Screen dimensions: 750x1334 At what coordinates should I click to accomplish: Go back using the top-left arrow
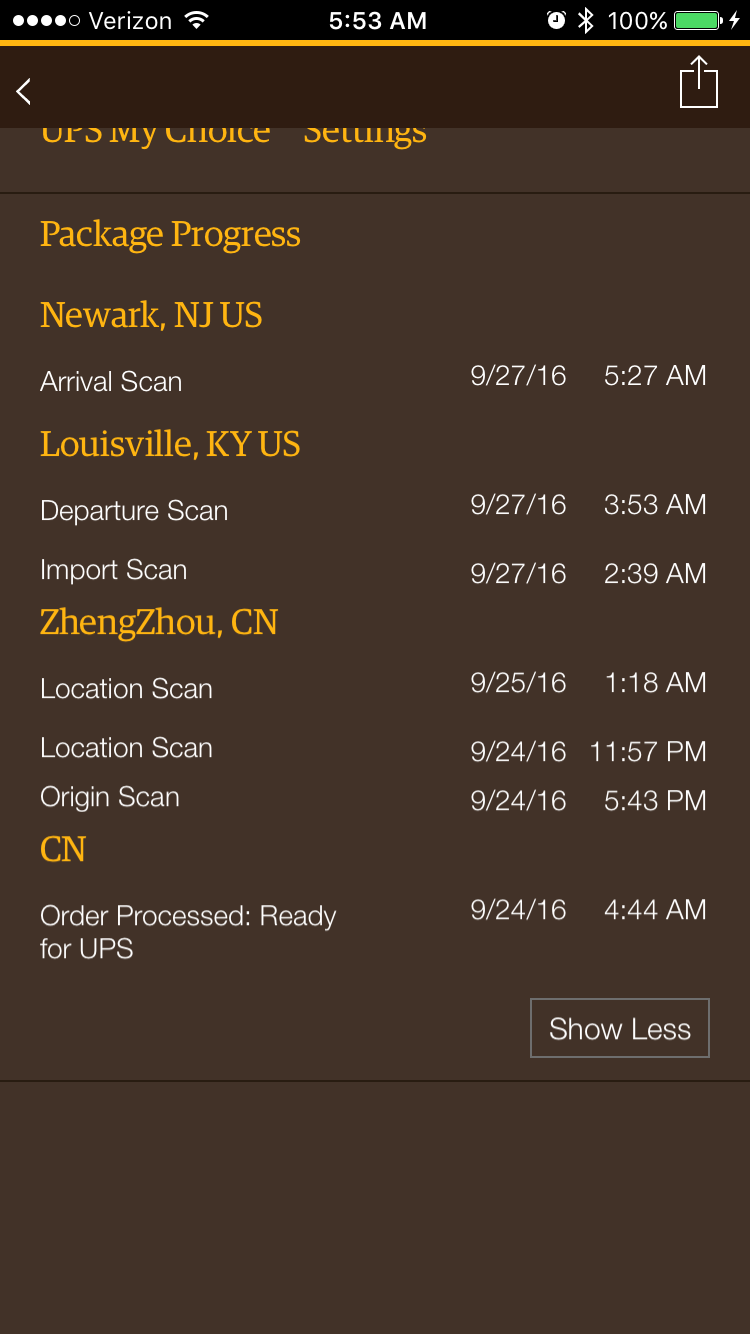24,91
